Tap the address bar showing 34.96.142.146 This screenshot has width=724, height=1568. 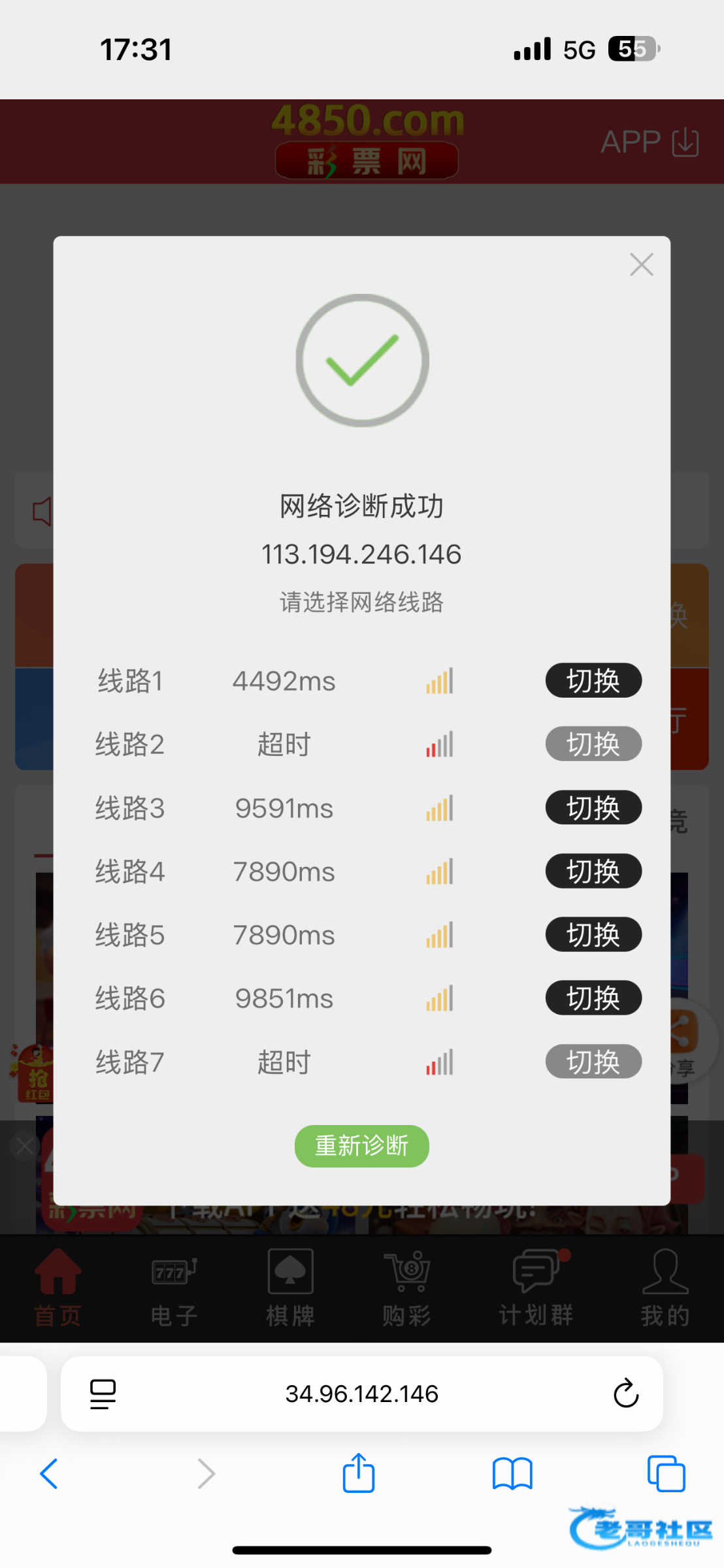click(361, 1394)
